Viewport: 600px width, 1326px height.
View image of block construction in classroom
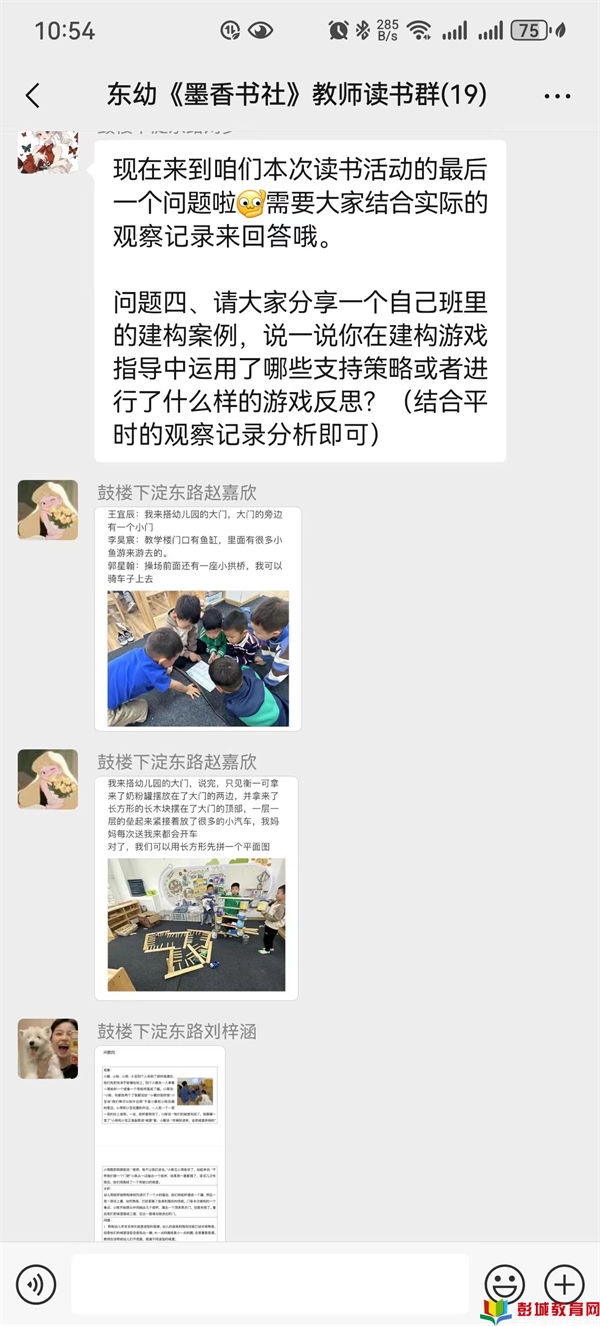pos(196,924)
